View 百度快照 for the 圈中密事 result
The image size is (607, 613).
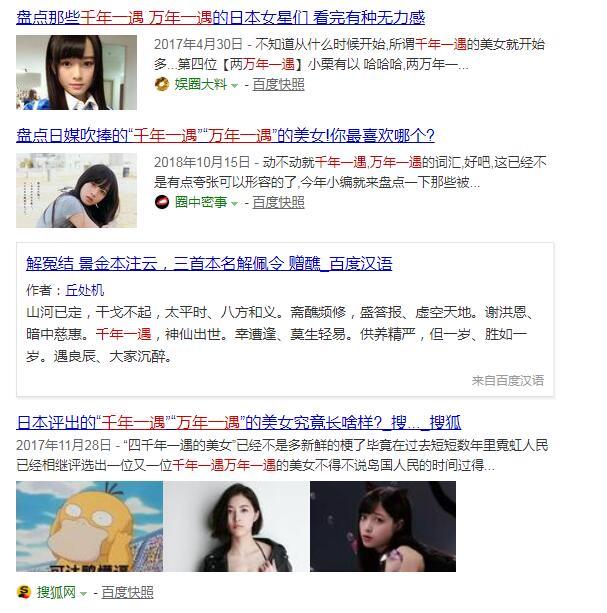(278, 202)
